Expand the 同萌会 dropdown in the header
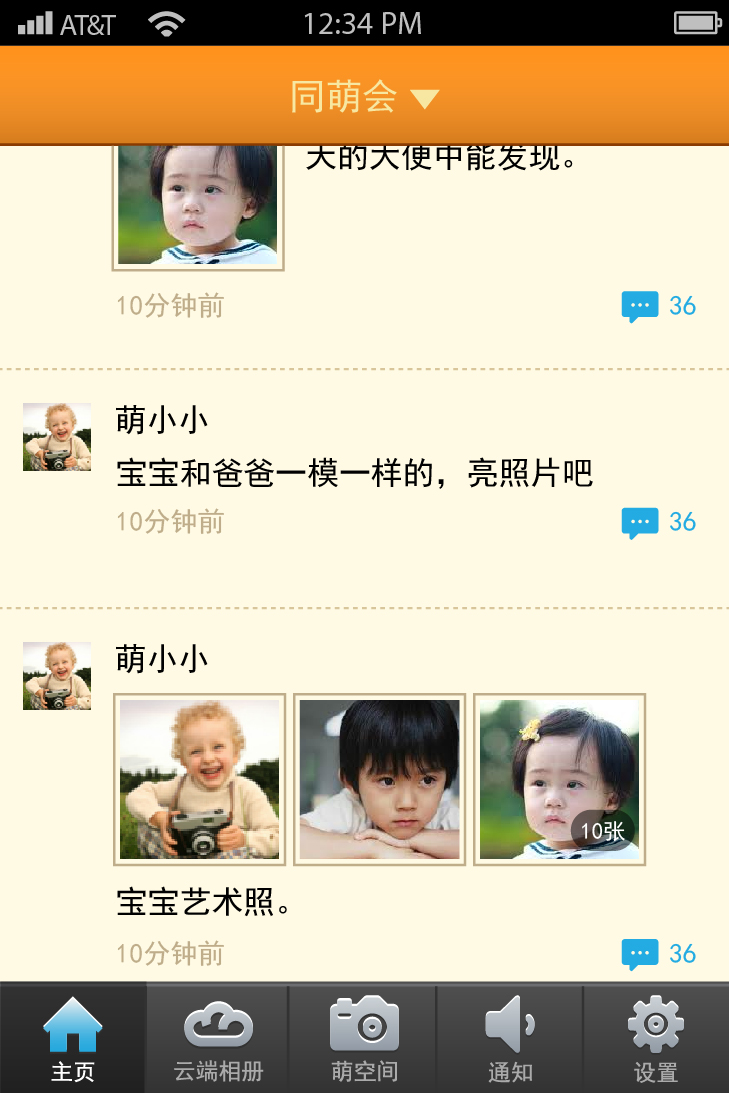The width and height of the screenshot is (729, 1093). pyautogui.click(x=364, y=97)
